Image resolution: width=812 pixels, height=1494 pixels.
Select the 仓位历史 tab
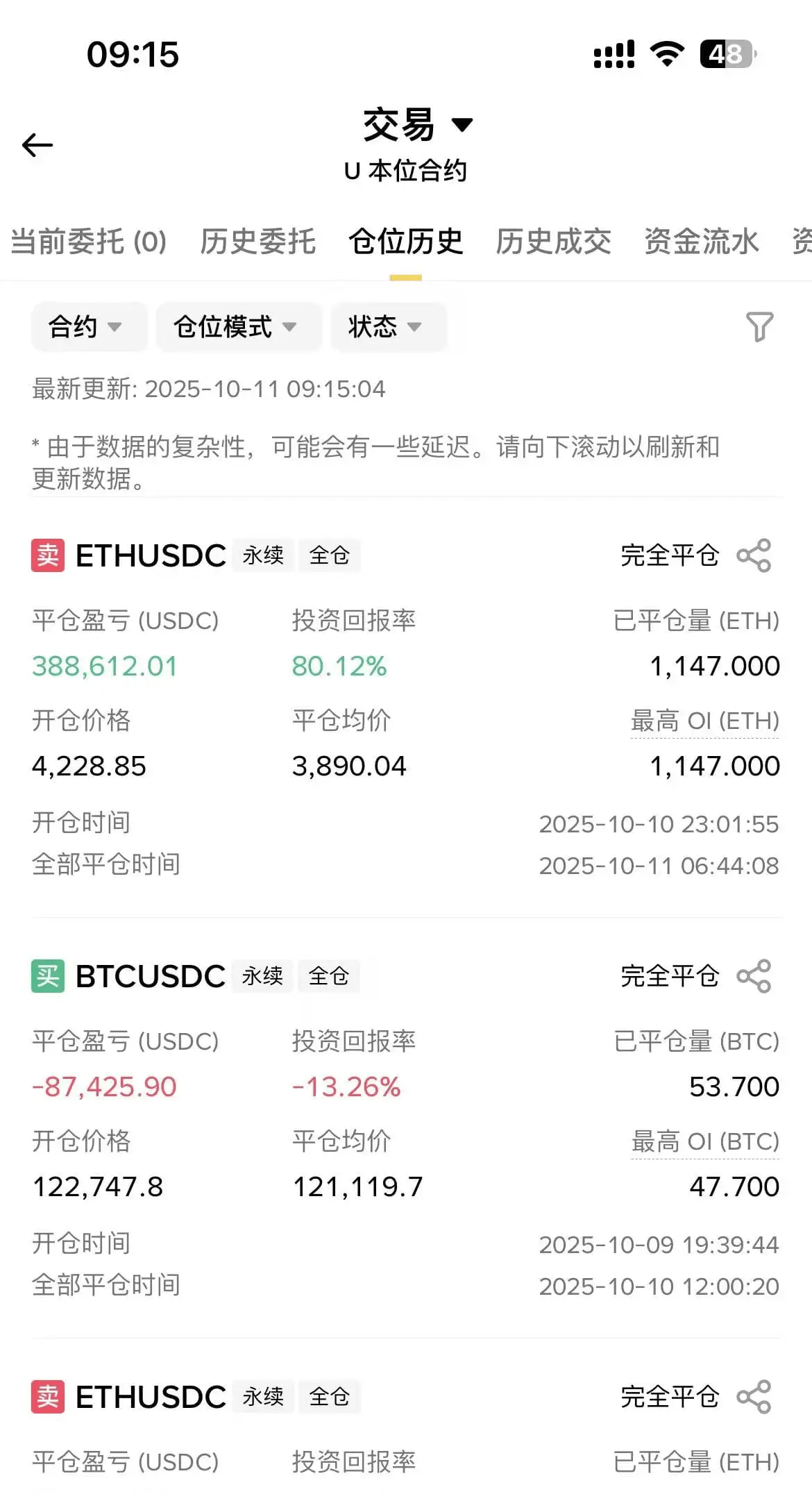pos(406,242)
